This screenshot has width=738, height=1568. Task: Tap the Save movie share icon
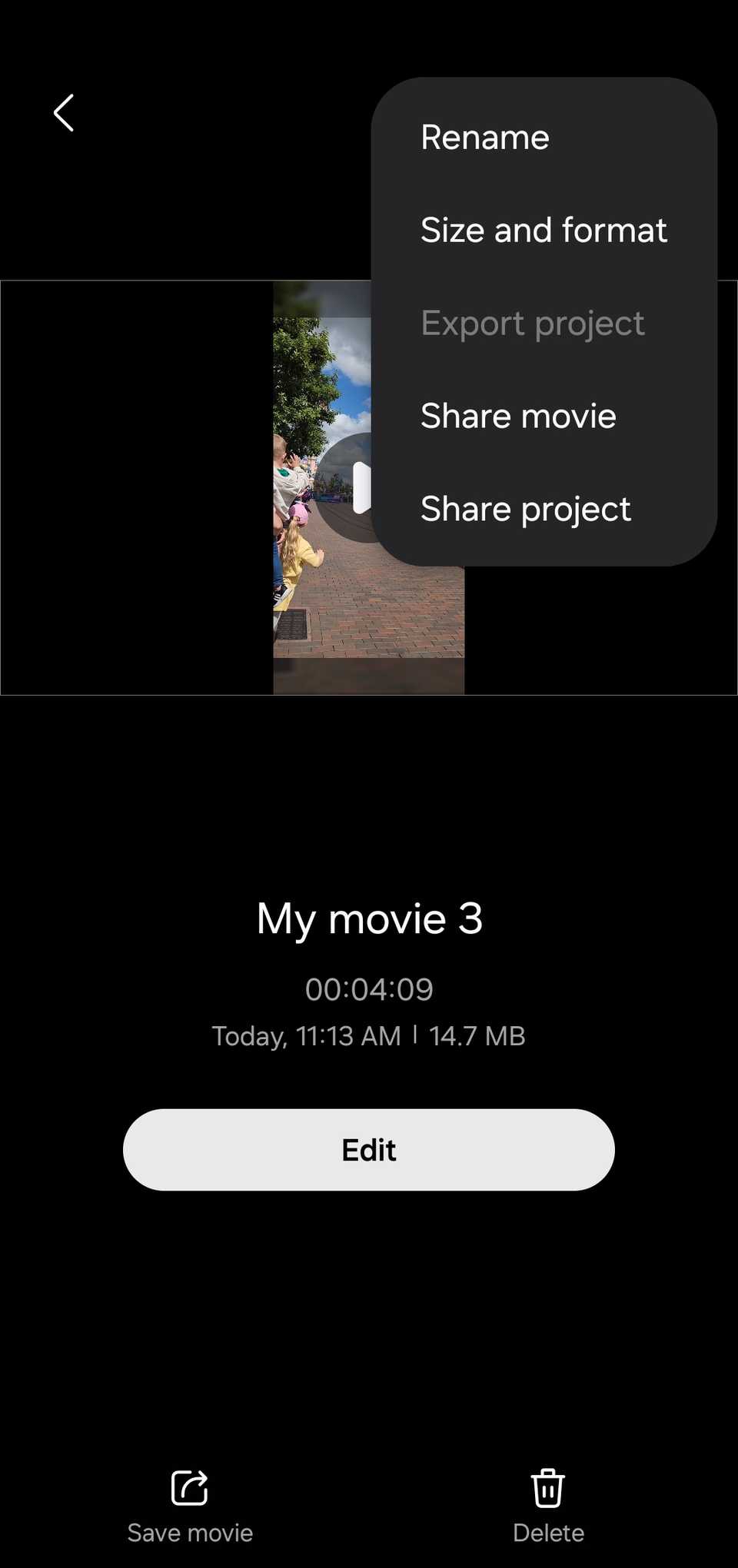[188, 1487]
